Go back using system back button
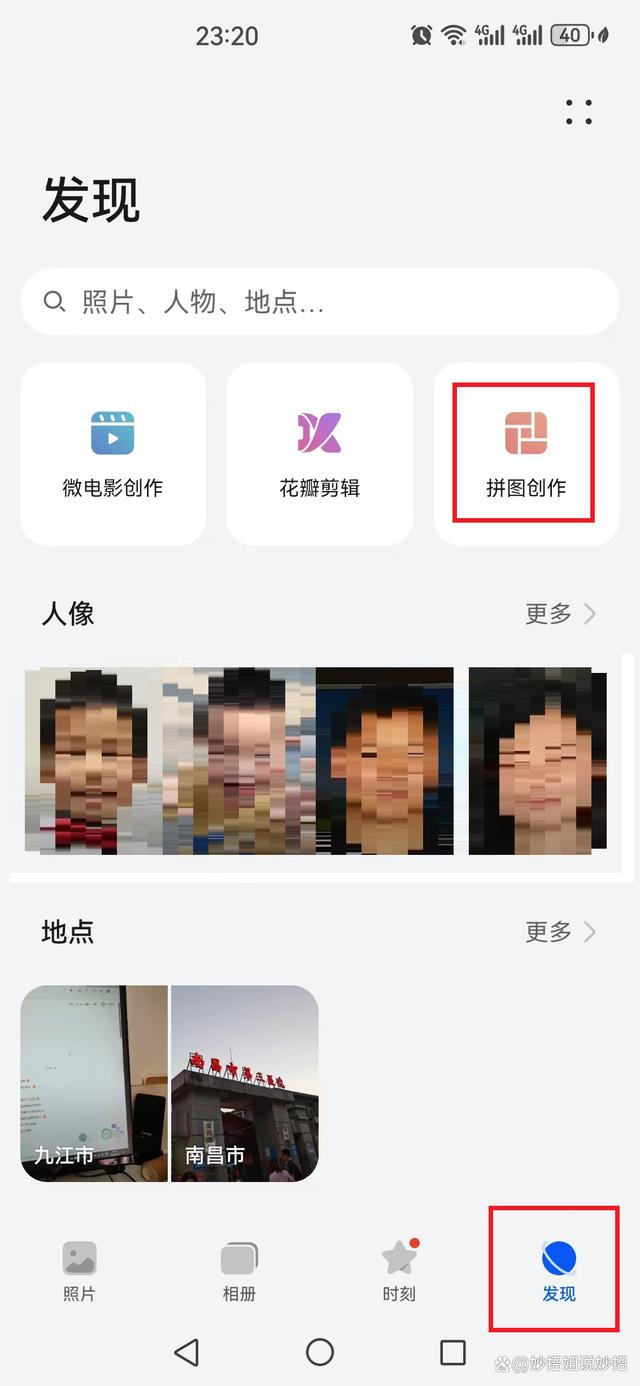The image size is (640, 1386). [186, 1352]
